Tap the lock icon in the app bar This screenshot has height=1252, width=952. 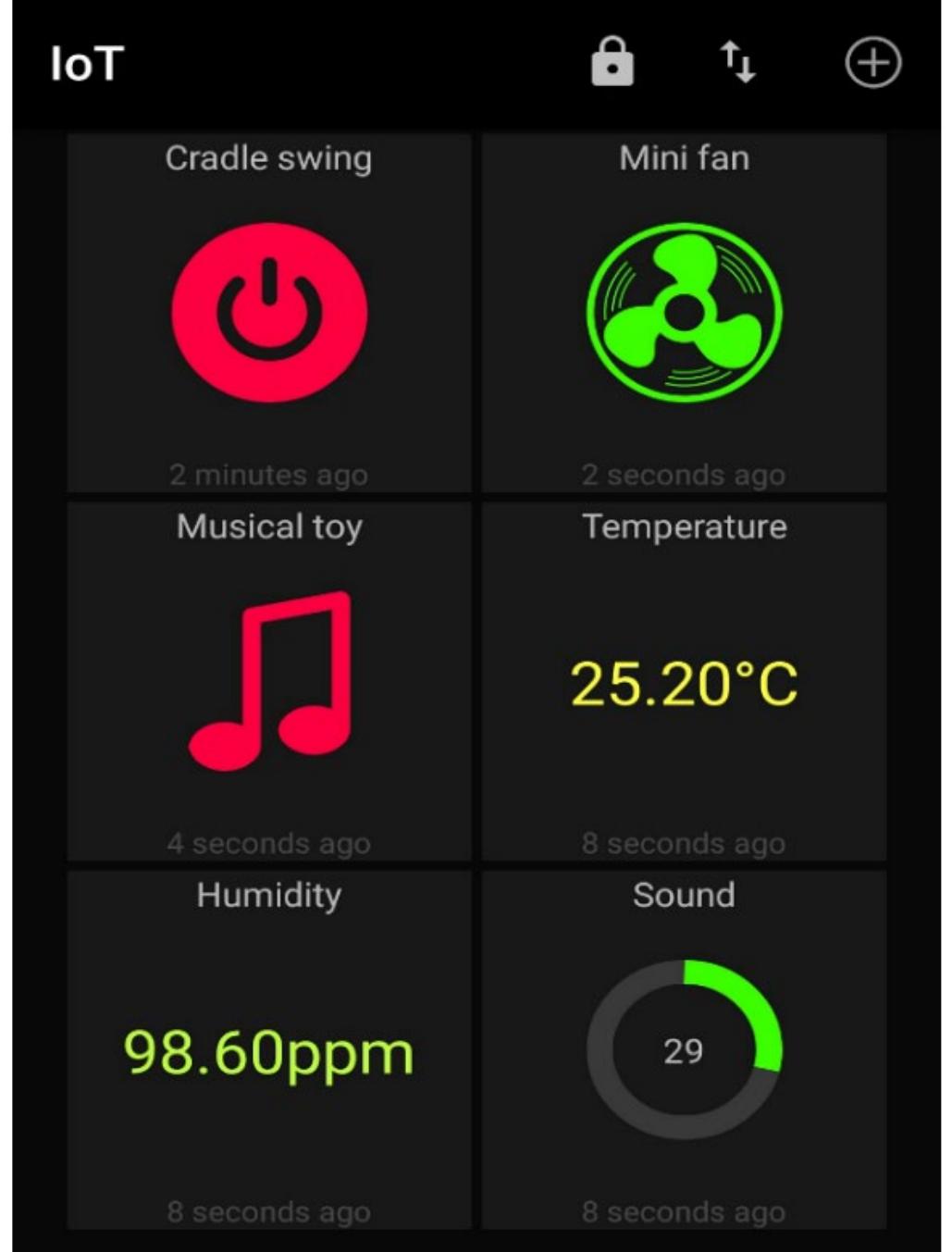612,63
